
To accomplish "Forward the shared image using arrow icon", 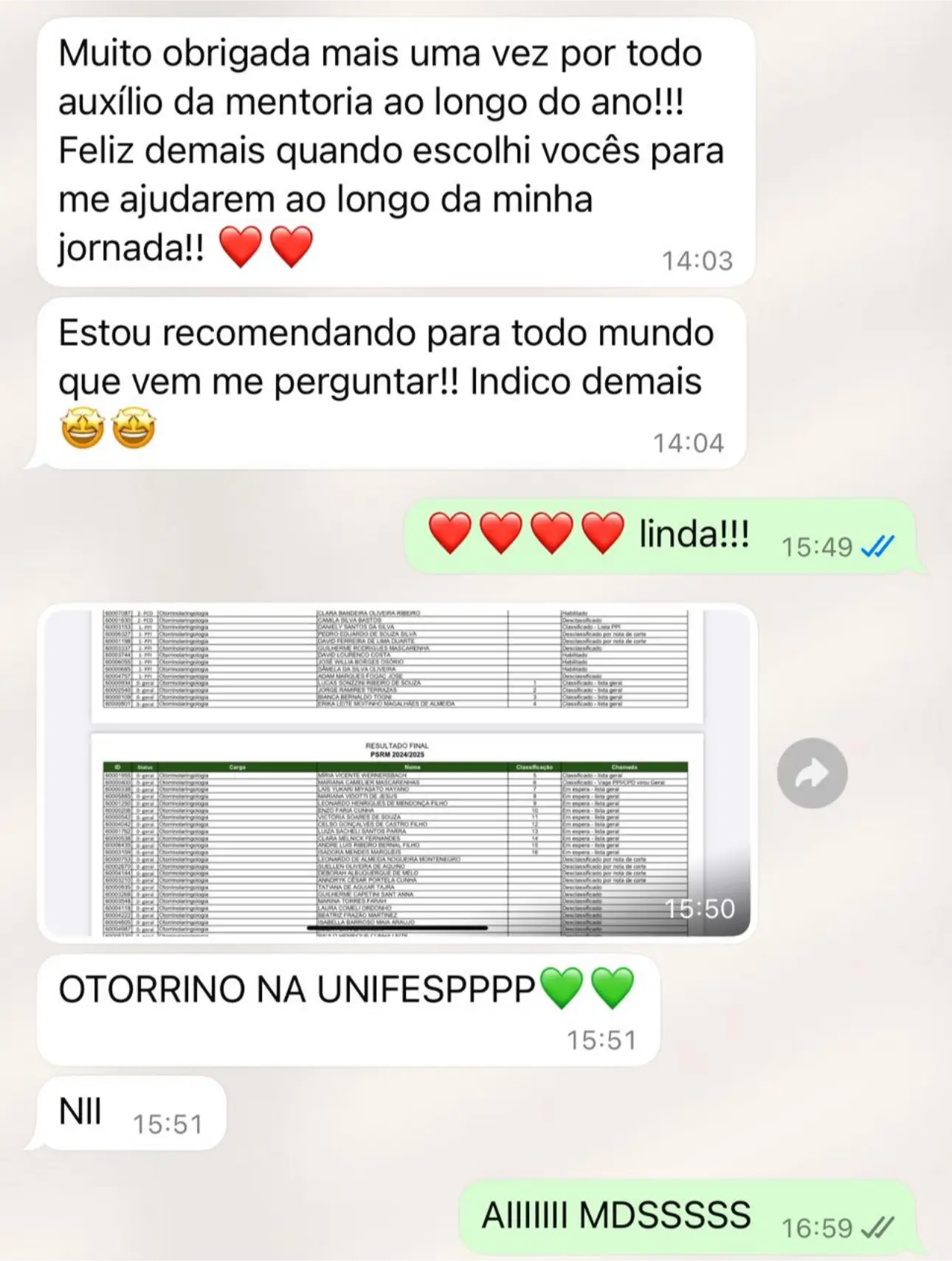I will tap(812, 773).
